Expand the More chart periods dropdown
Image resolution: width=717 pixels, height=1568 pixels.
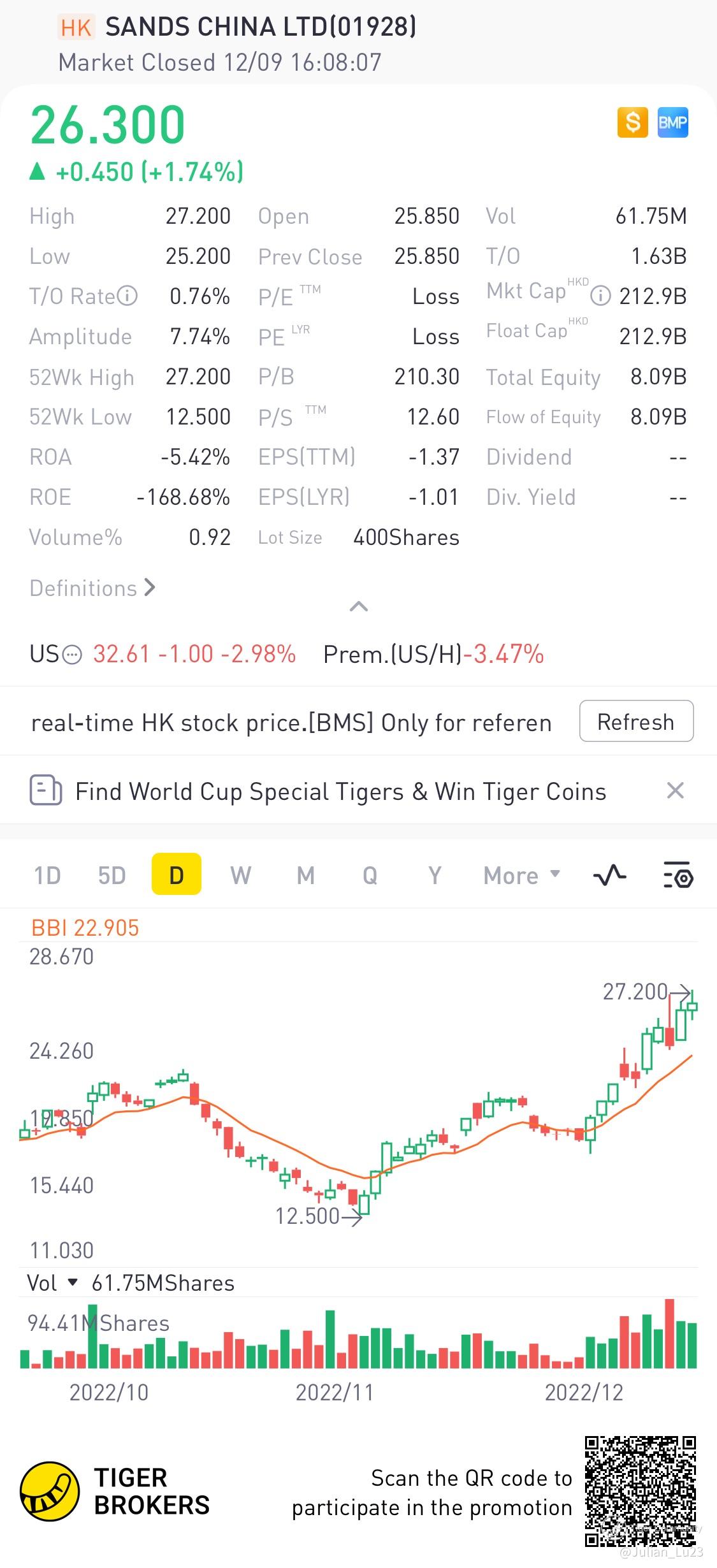pos(521,875)
